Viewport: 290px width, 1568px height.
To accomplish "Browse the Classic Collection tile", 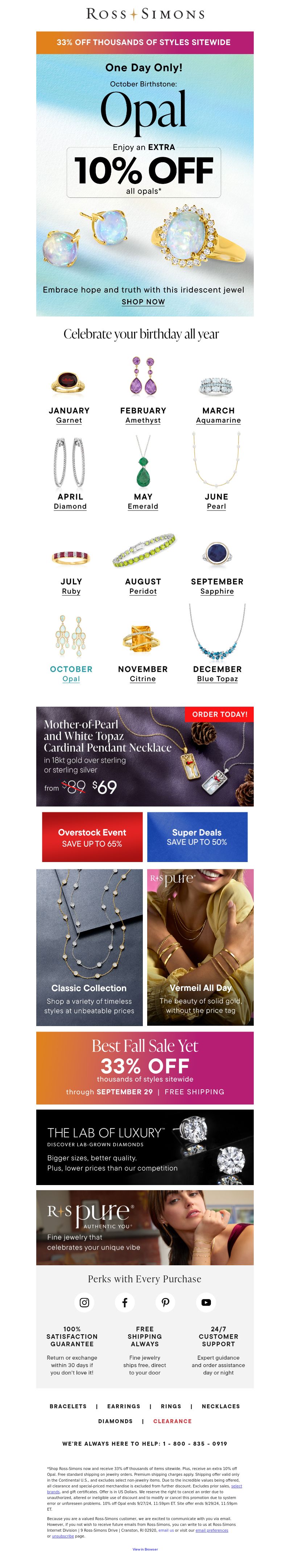I will (x=90, y=947).
